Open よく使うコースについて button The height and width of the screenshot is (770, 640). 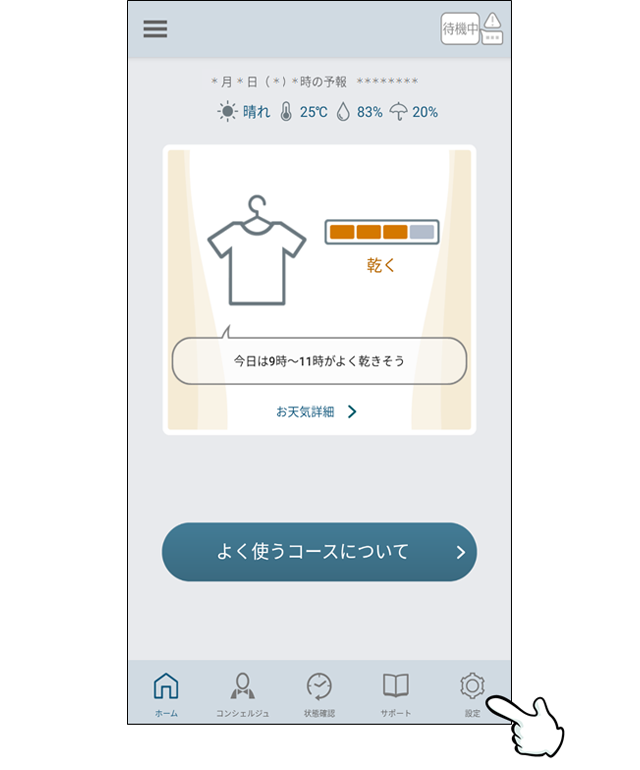pyautogui.click(x=319, y=552)
